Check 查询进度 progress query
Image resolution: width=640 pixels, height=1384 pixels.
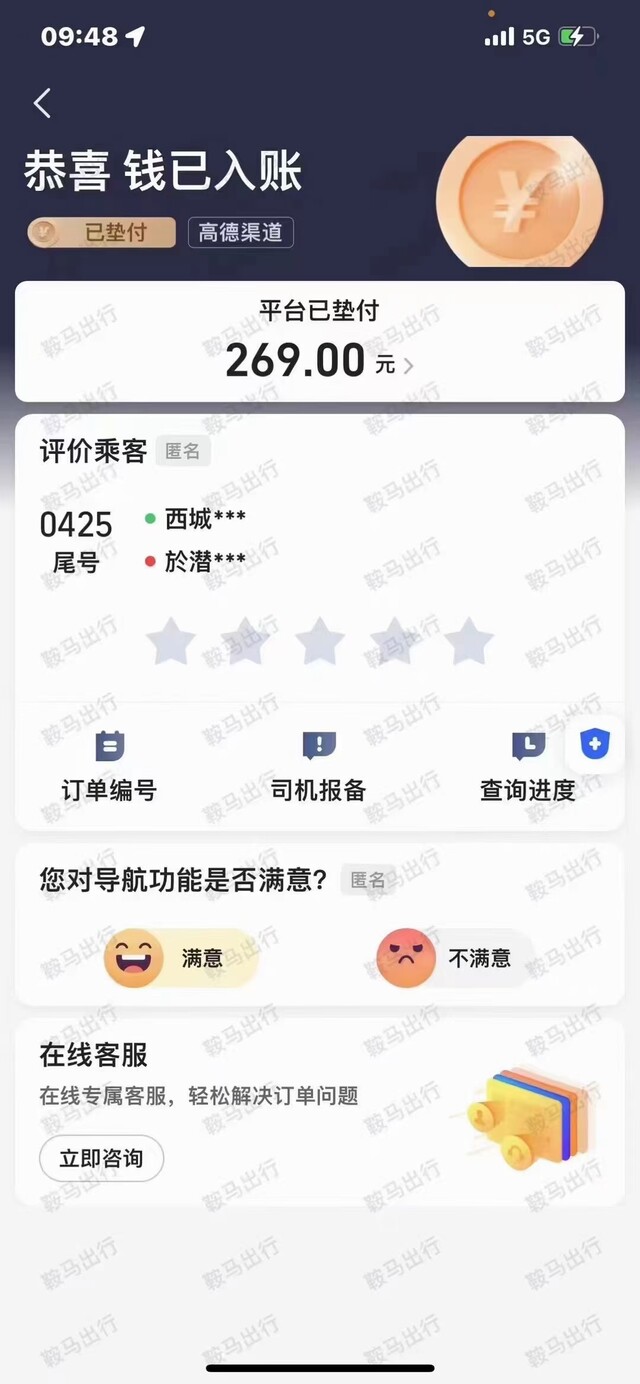coord(528,766)
